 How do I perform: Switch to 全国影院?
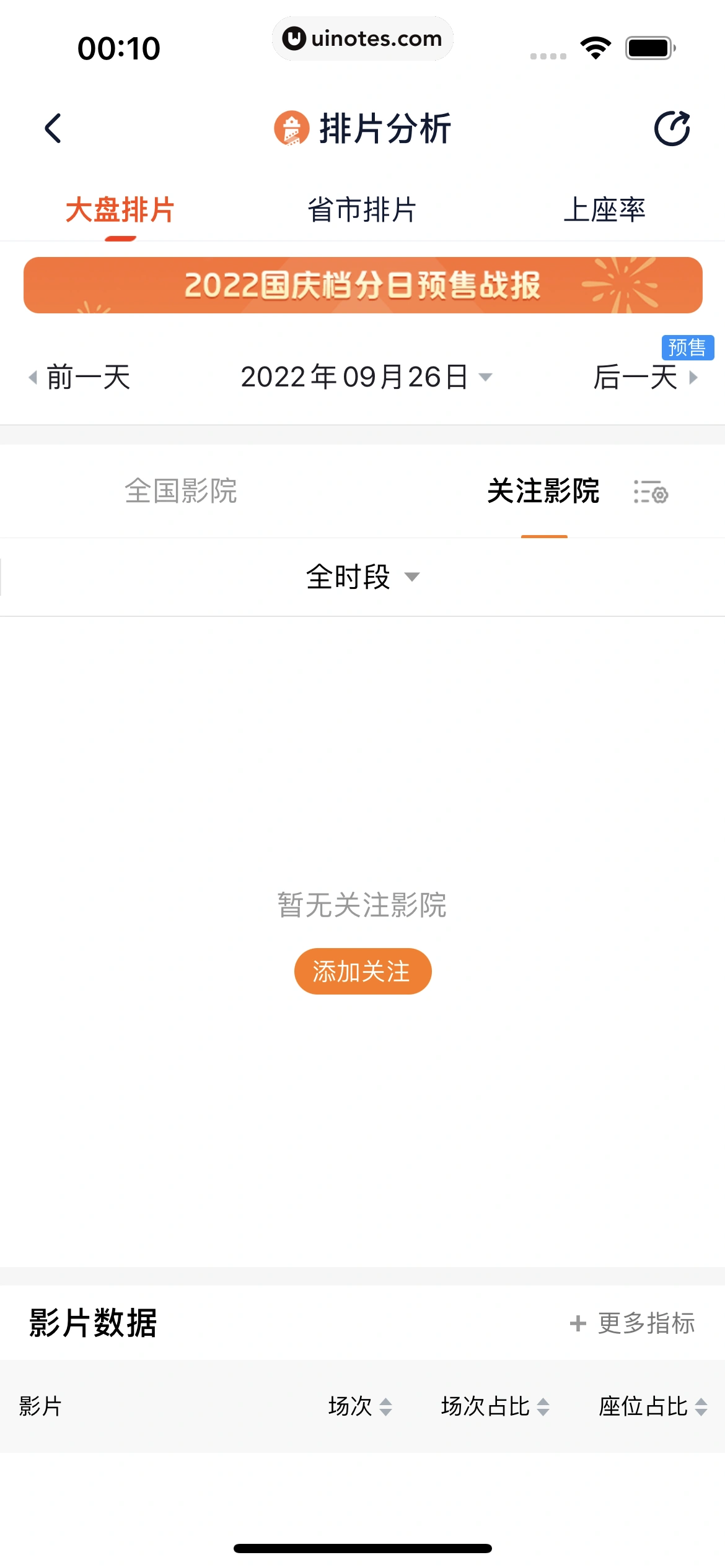point(181,491)
